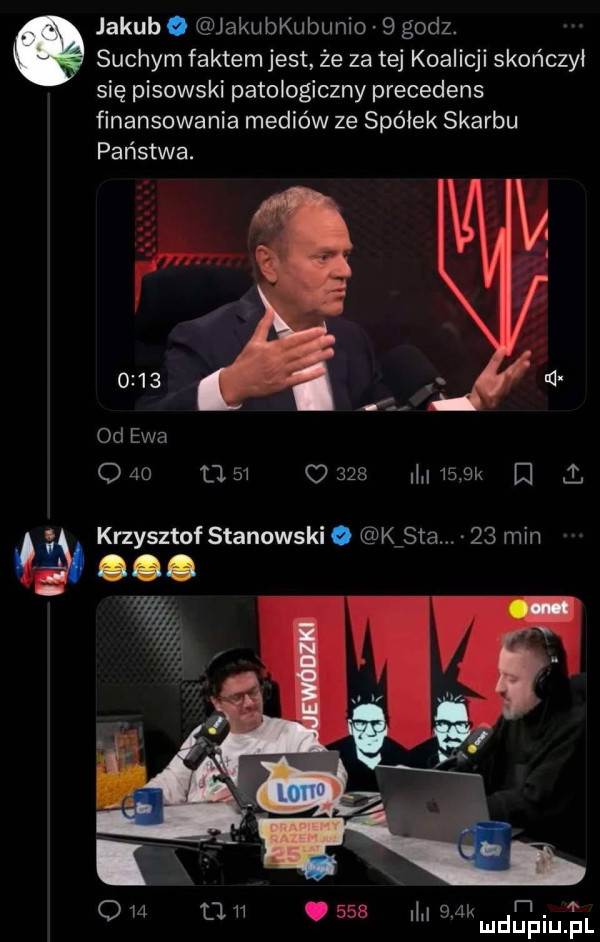600x942 pixels.
Task: Open Krzysztof Stanowski's profile avatar
Action: pyautogui.click(x=49, y=560)
